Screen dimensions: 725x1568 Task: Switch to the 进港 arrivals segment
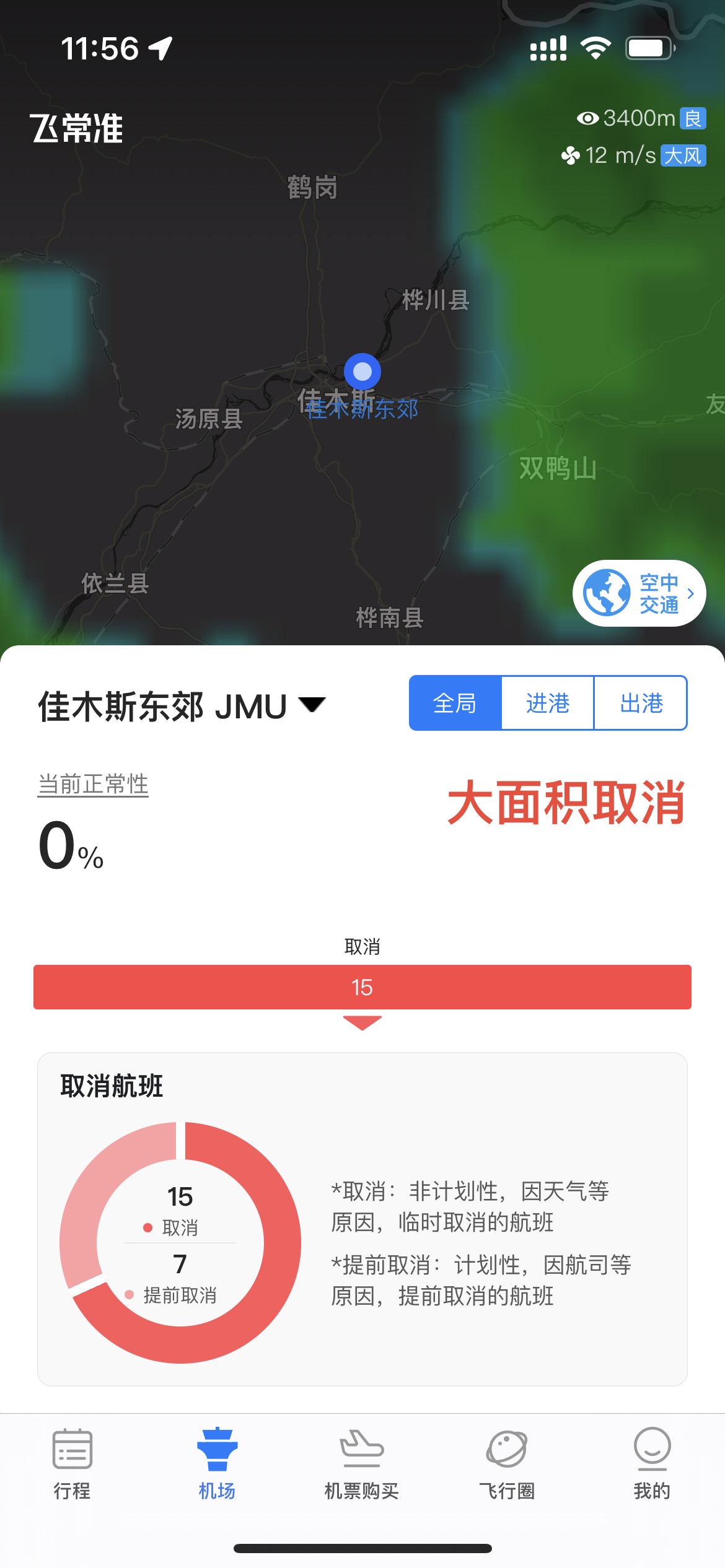pos(548,703)
